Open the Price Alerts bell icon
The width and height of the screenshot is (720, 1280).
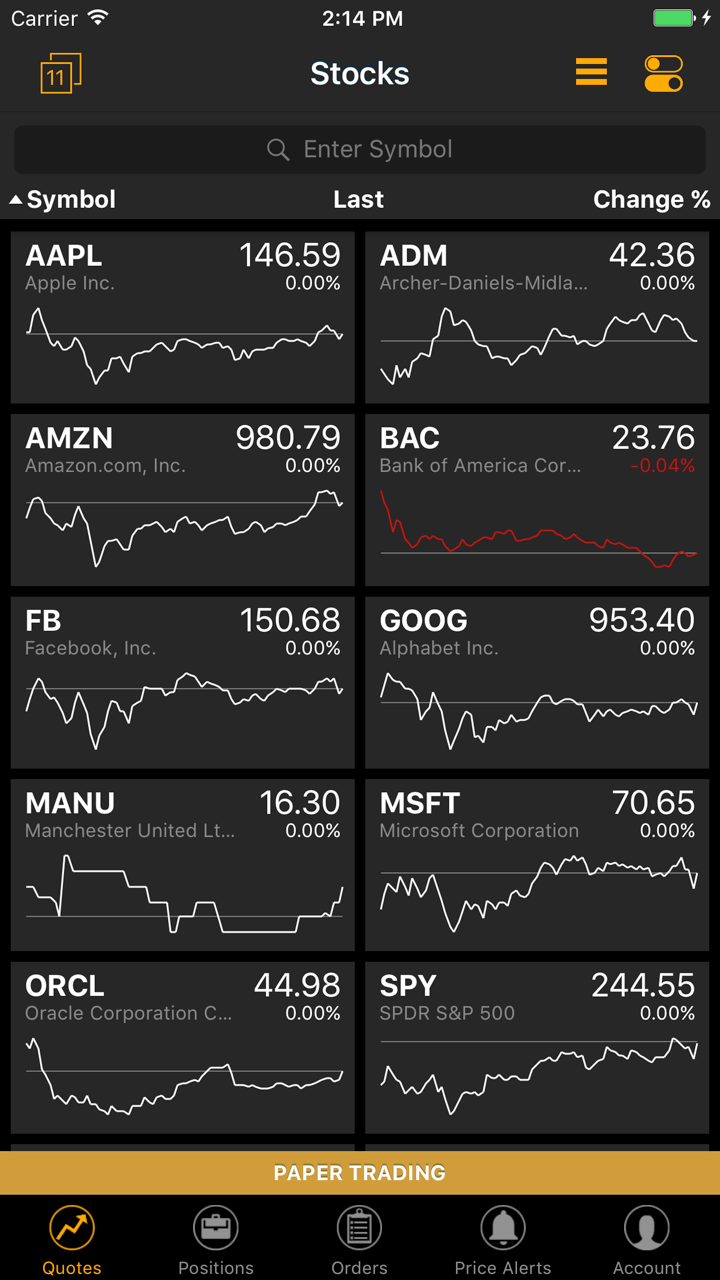click(x=503, y=1226)
